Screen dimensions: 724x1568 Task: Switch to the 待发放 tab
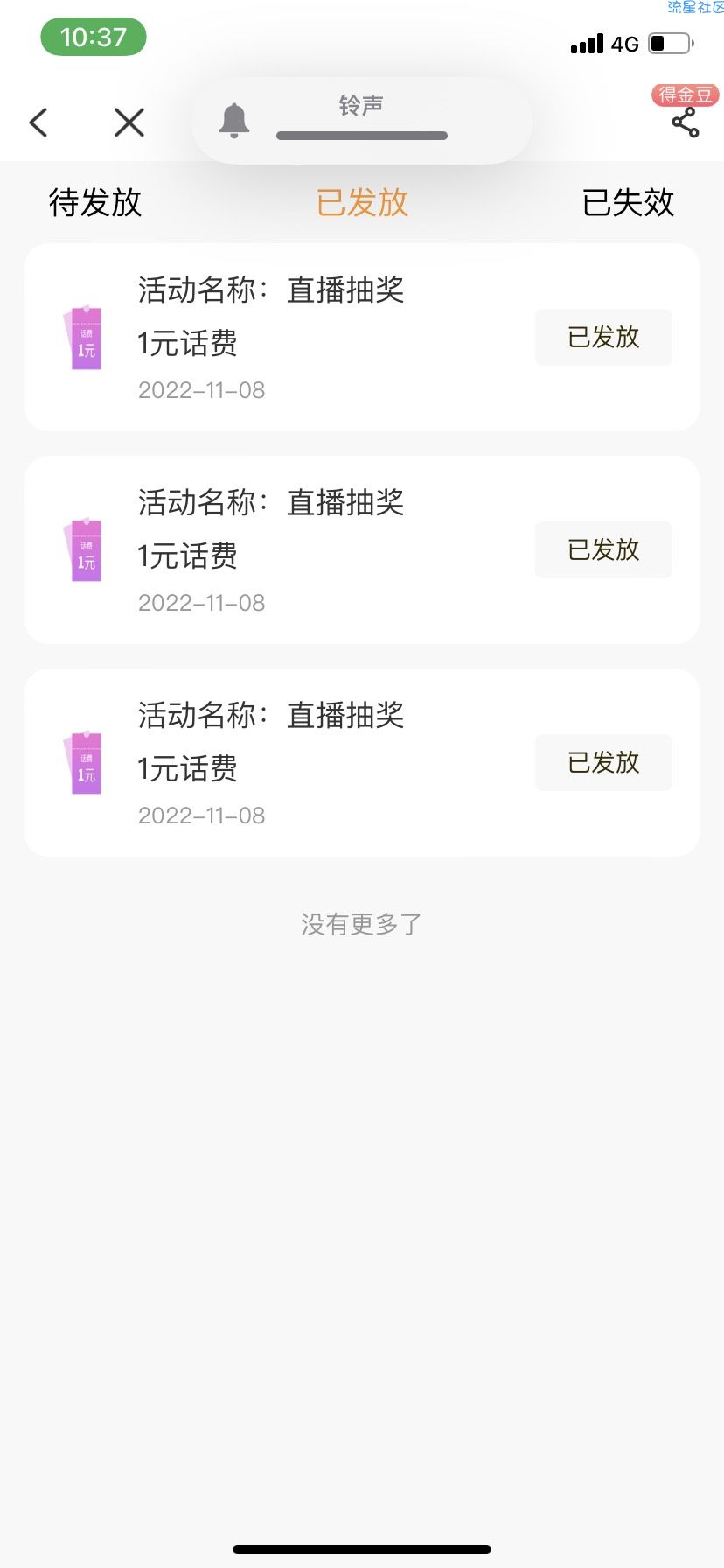[95, 202]
